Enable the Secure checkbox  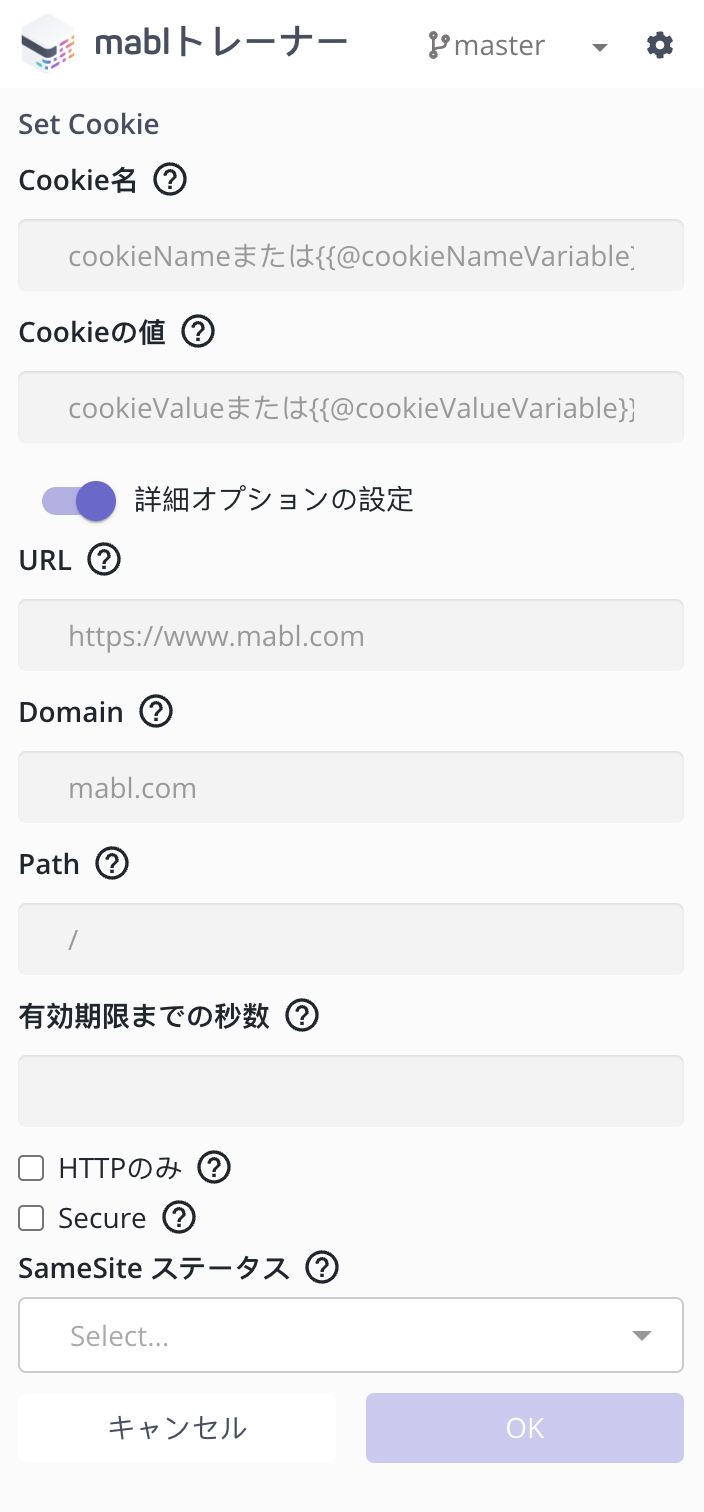tap(32, 1218)
